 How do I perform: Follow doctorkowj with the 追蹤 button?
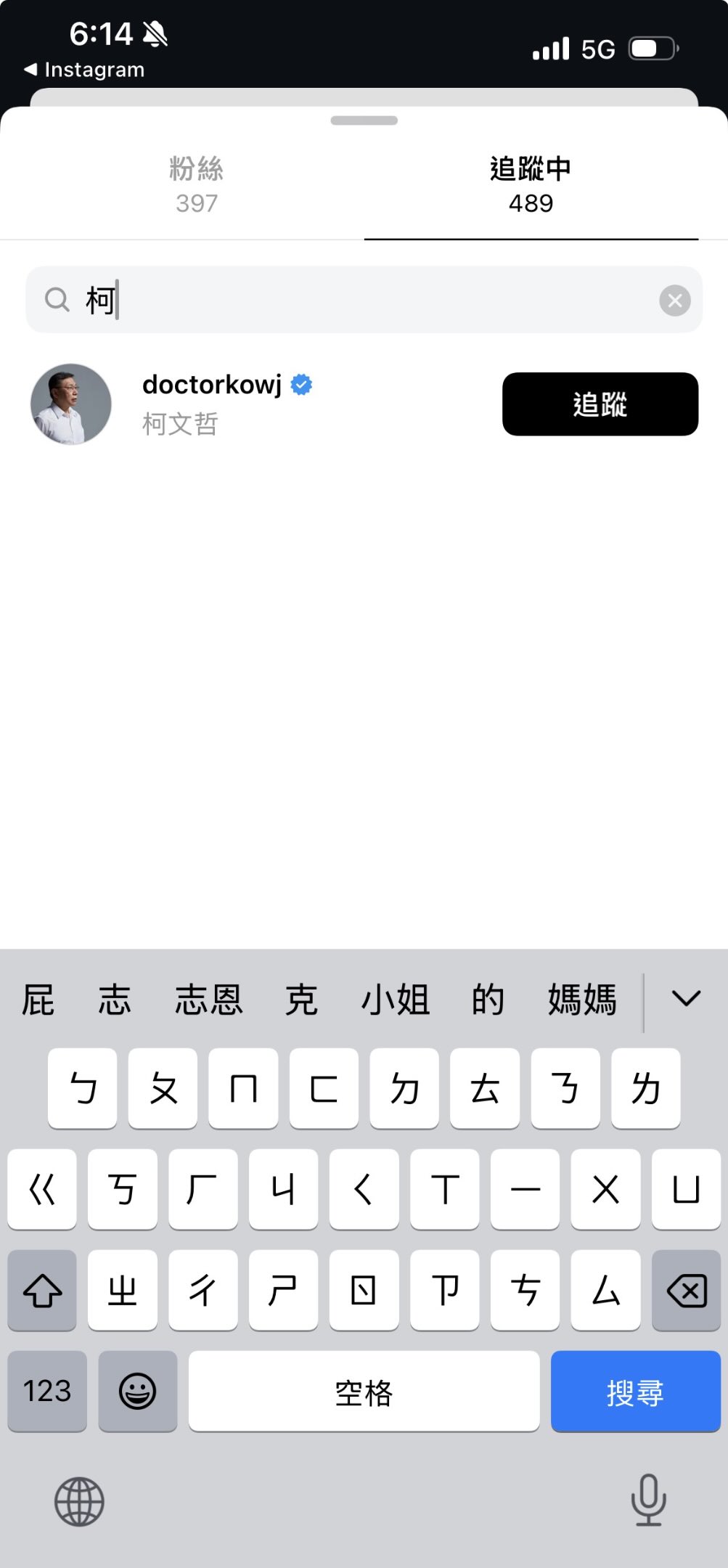600,404
